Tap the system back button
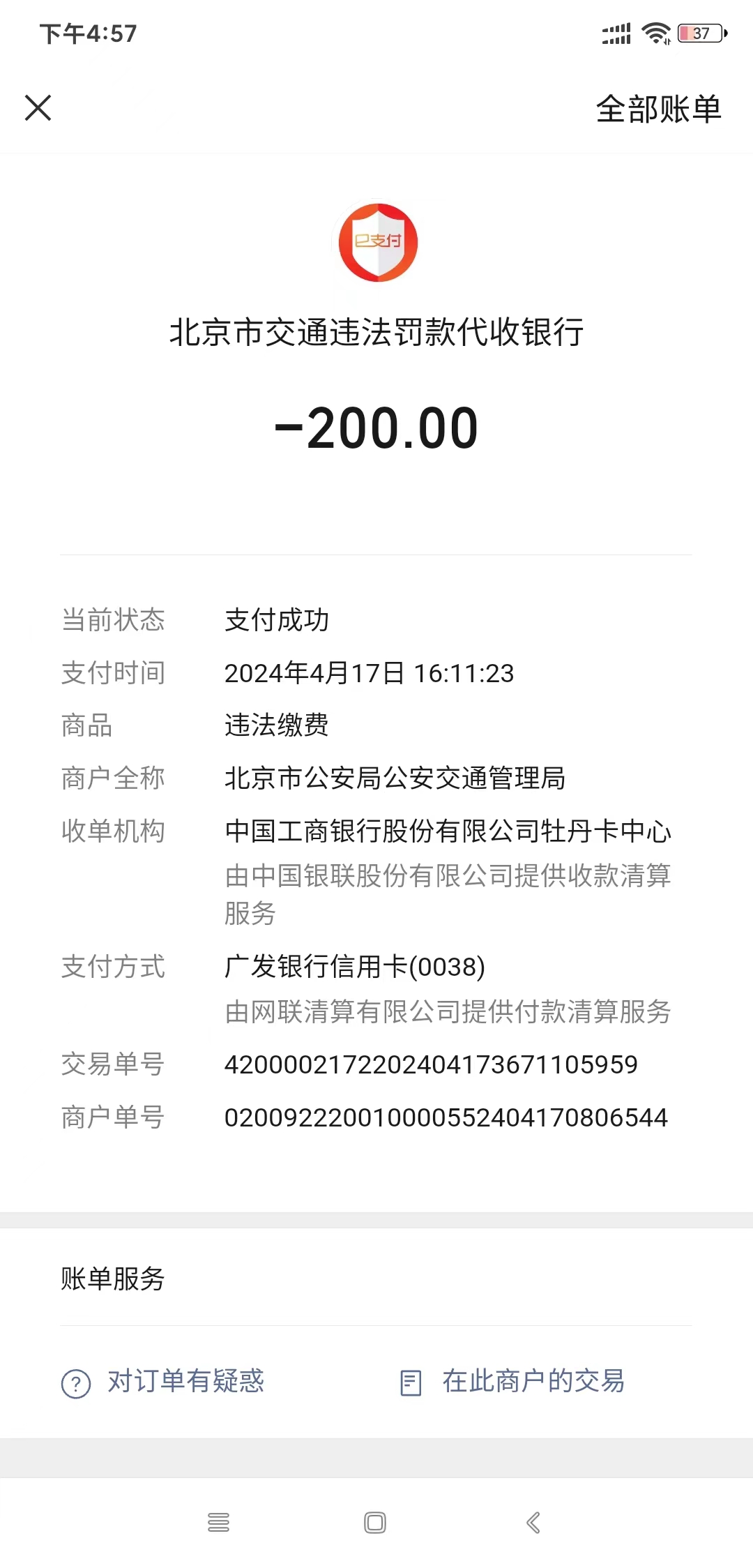Screen dimensions: 753x1568 [533, 1523]
